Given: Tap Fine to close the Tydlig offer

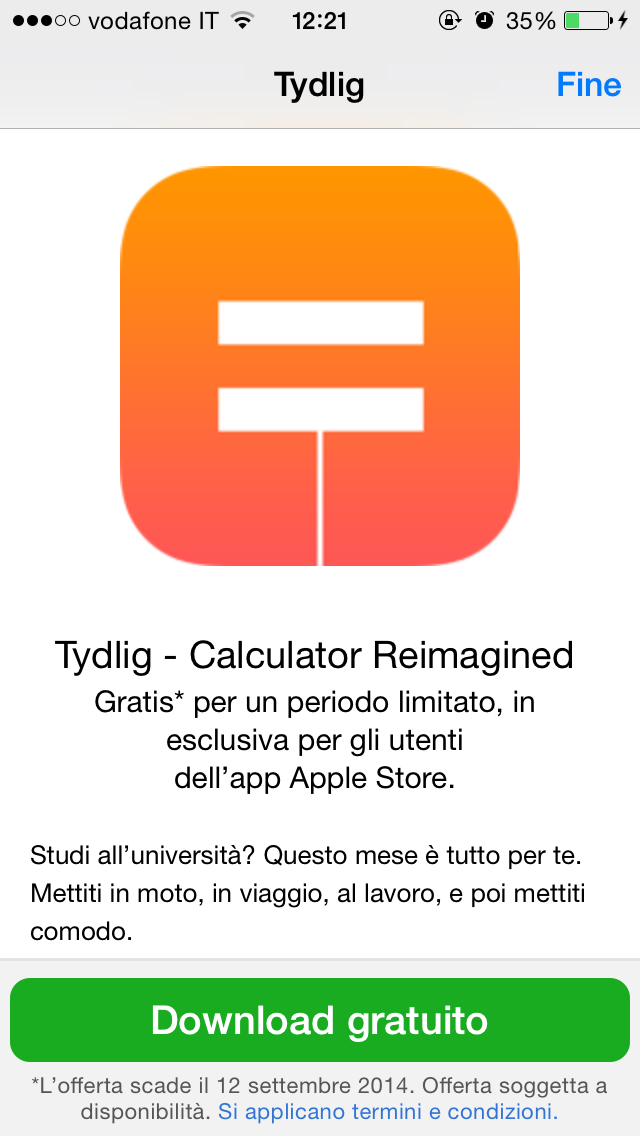Looking at the screenshot, I should point(588,85).
